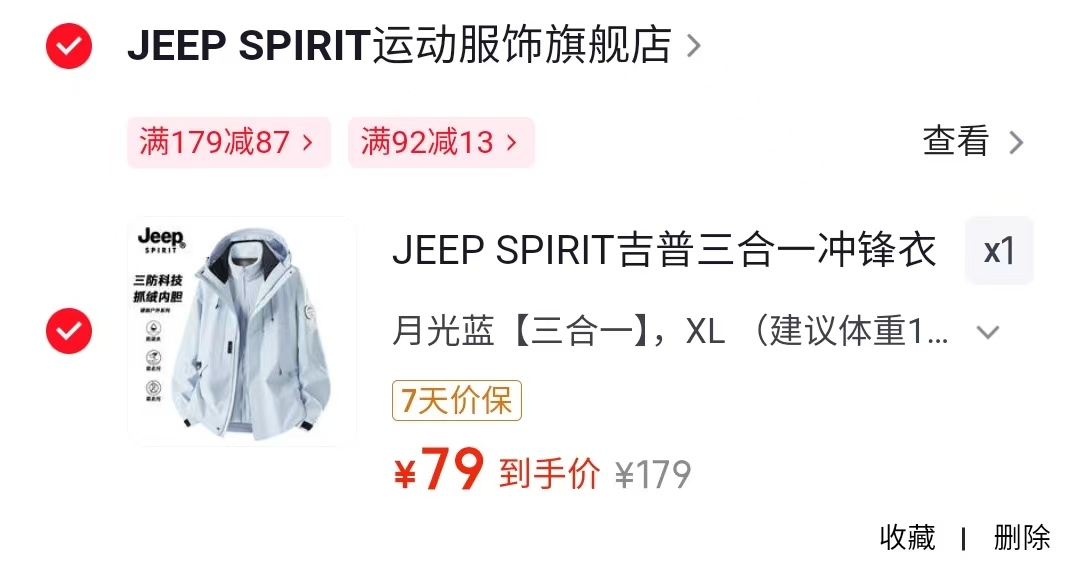View the 7天价保 price guarantee tag
The height and width of the screenshot is (562, 1080).
pyautogui.click(x=457, y=400)
